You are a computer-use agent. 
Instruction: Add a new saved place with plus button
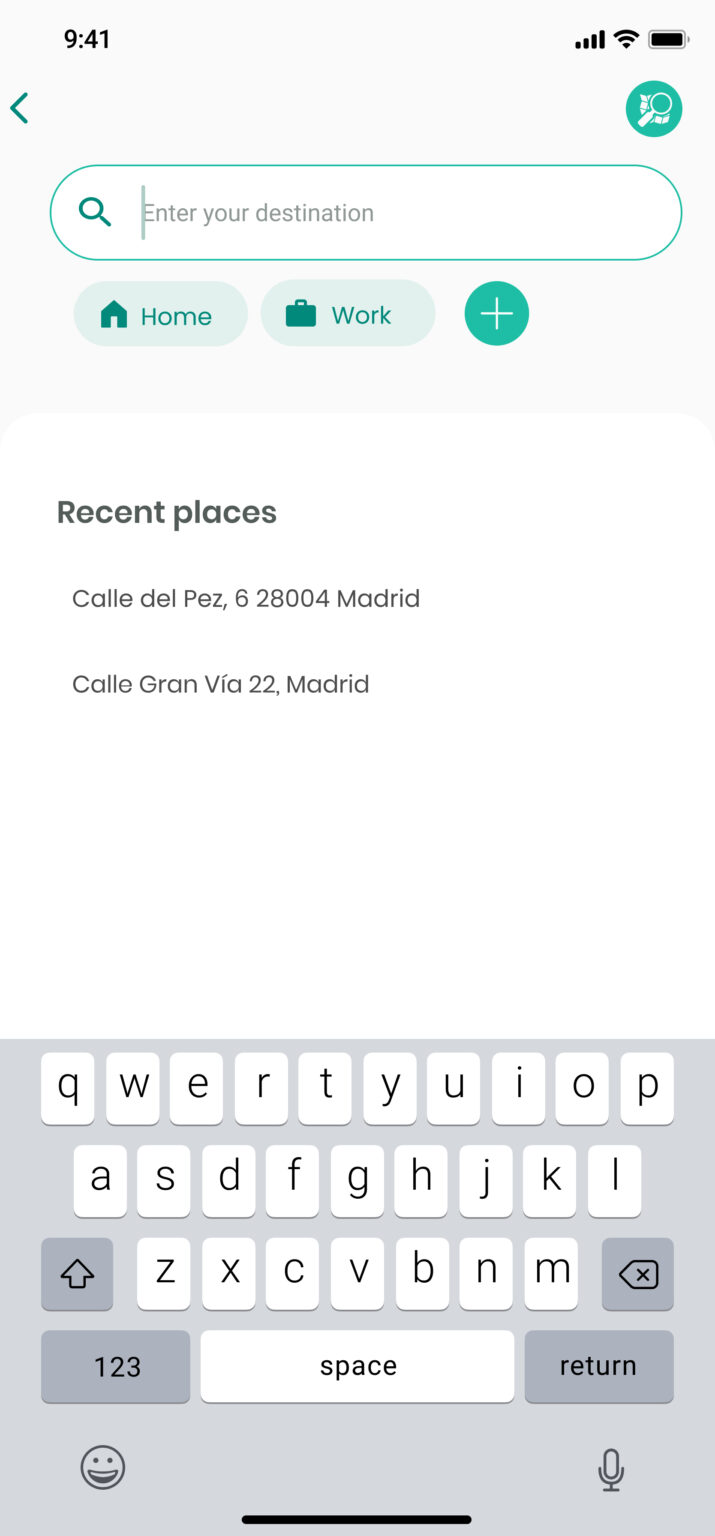[496, 314]
